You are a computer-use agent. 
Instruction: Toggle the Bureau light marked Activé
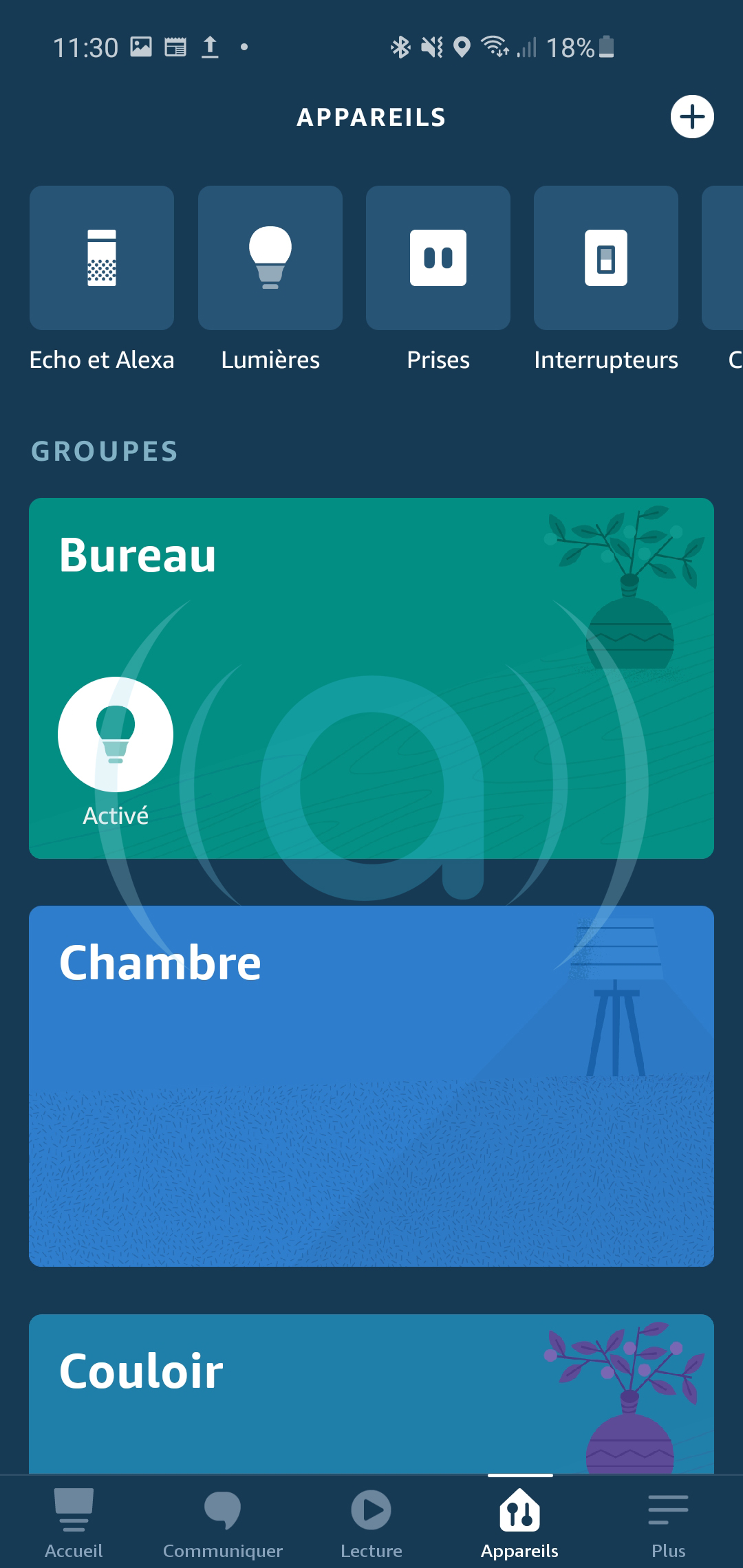pos(116,734)
